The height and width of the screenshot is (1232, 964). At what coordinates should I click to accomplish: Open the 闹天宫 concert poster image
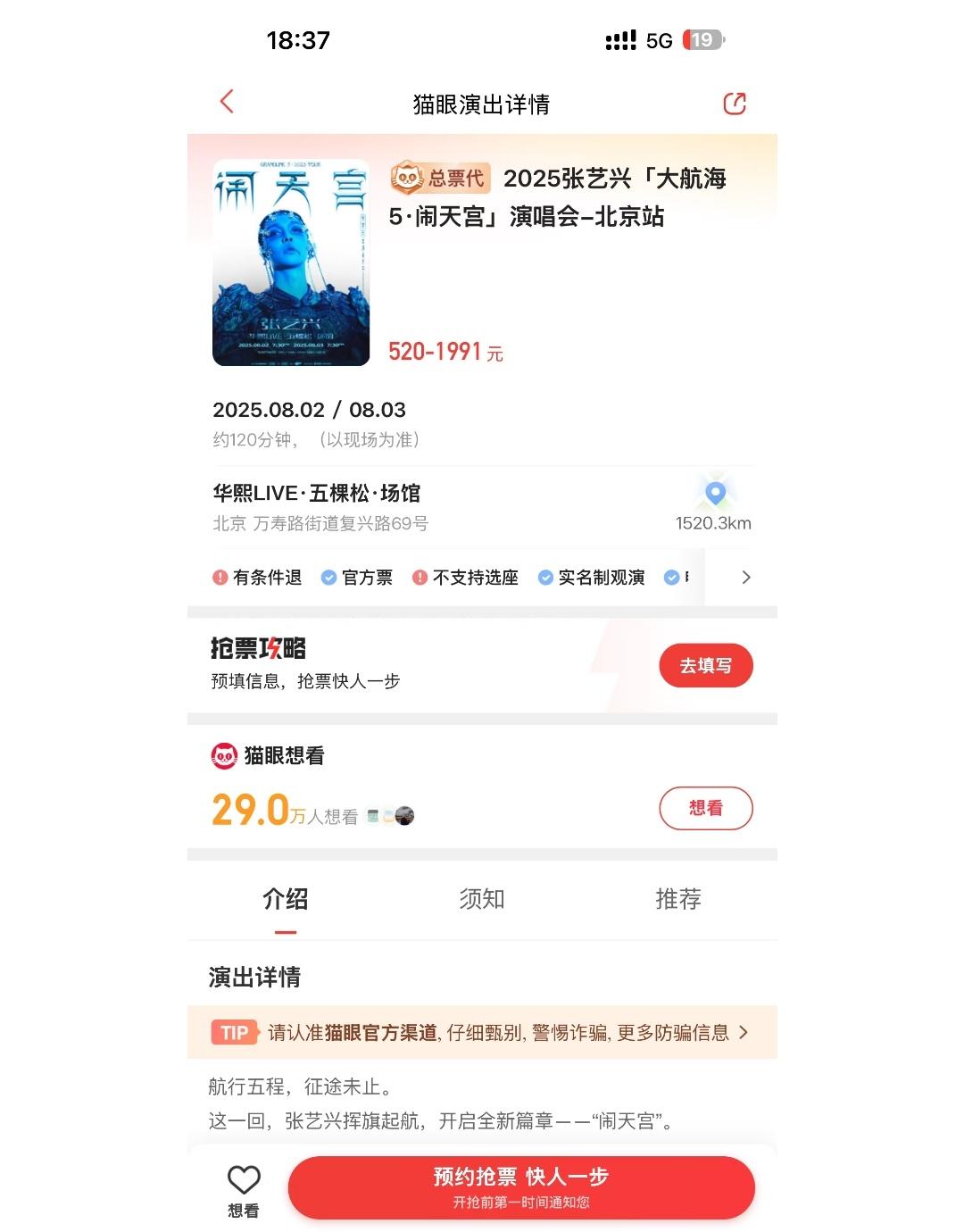click(x=291, y=262)
